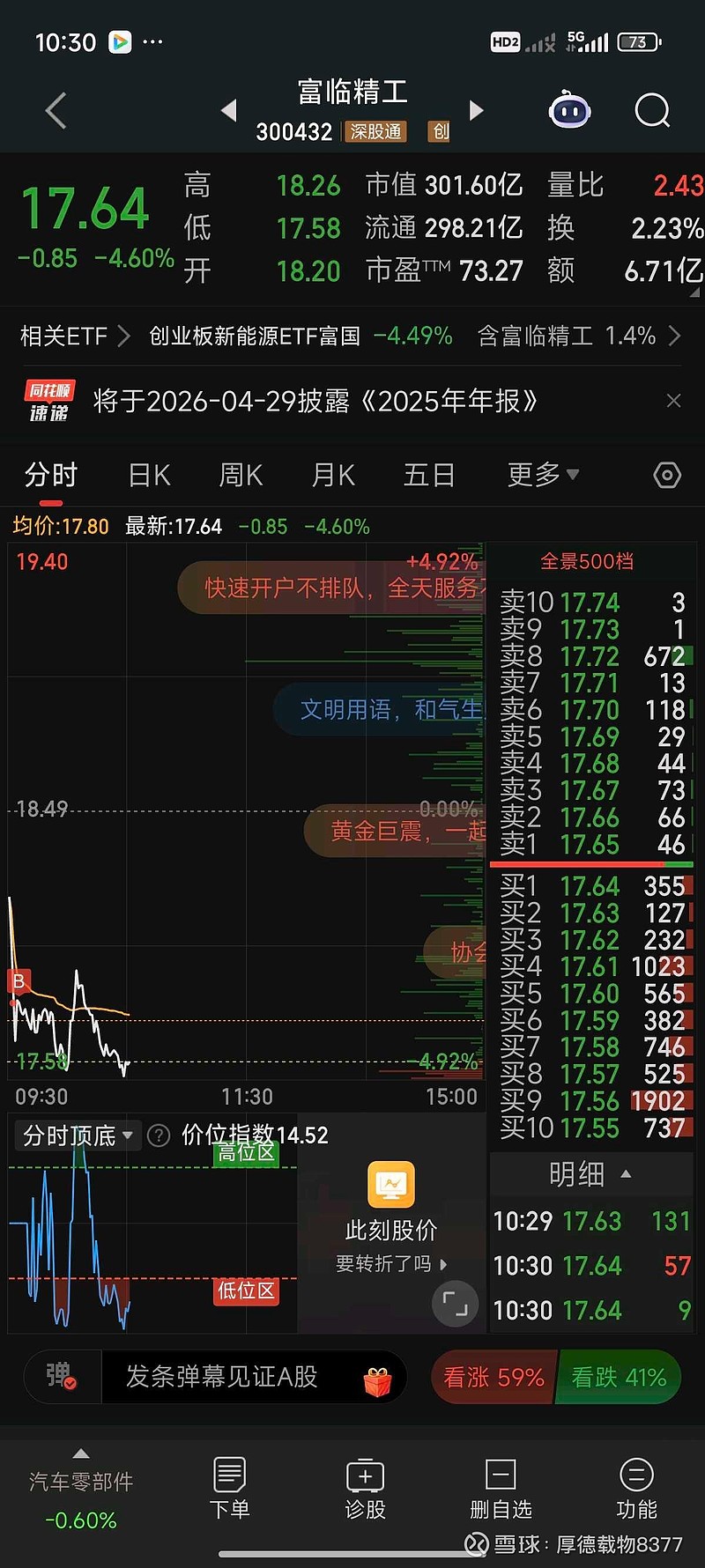Image resolution: width=705 pixels, height=1568 pixels.
Task: Switch to the 日K chart tab
Action: [149, 476]
